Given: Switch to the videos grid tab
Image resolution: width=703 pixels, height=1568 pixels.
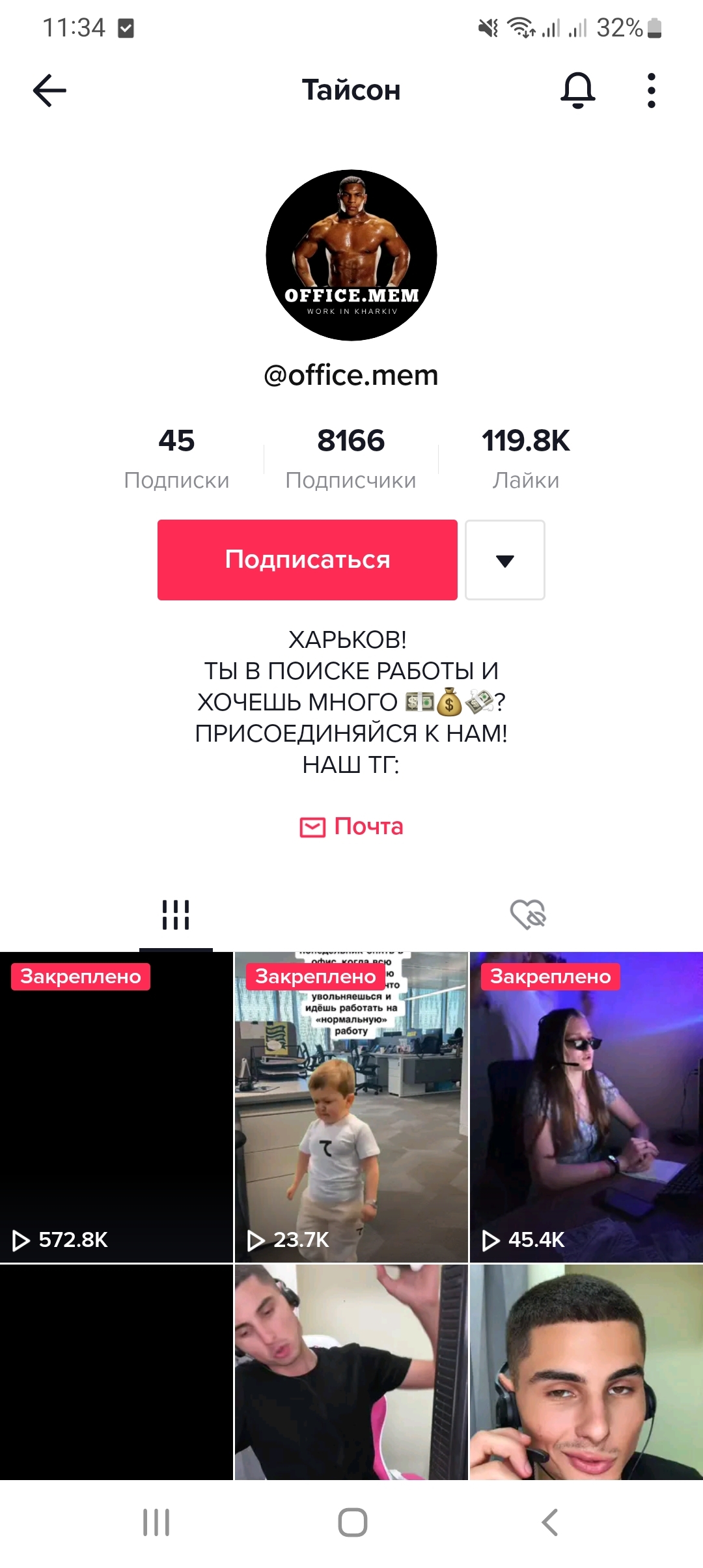Looking at the screenshot, I should [x=176, y=914].
